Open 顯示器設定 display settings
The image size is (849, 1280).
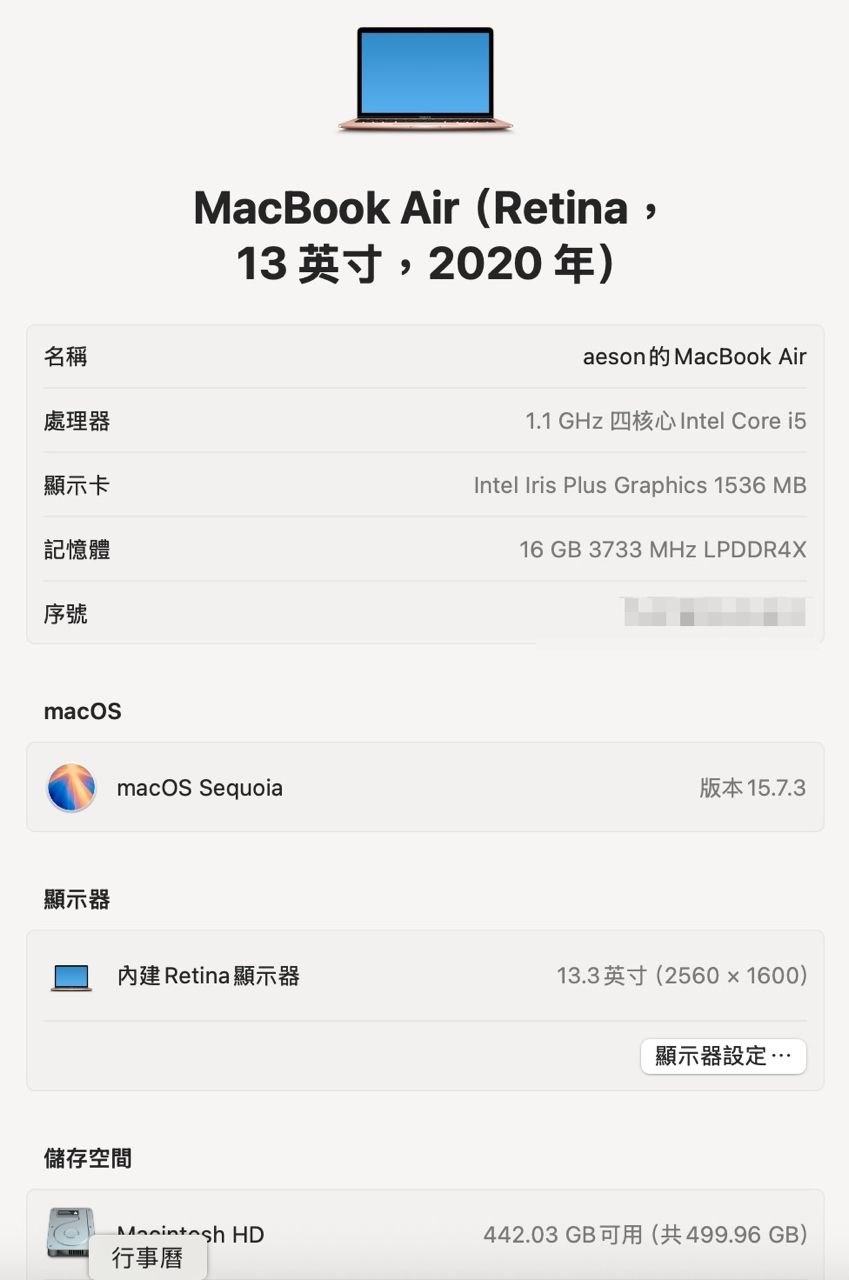click(723, 1056)
